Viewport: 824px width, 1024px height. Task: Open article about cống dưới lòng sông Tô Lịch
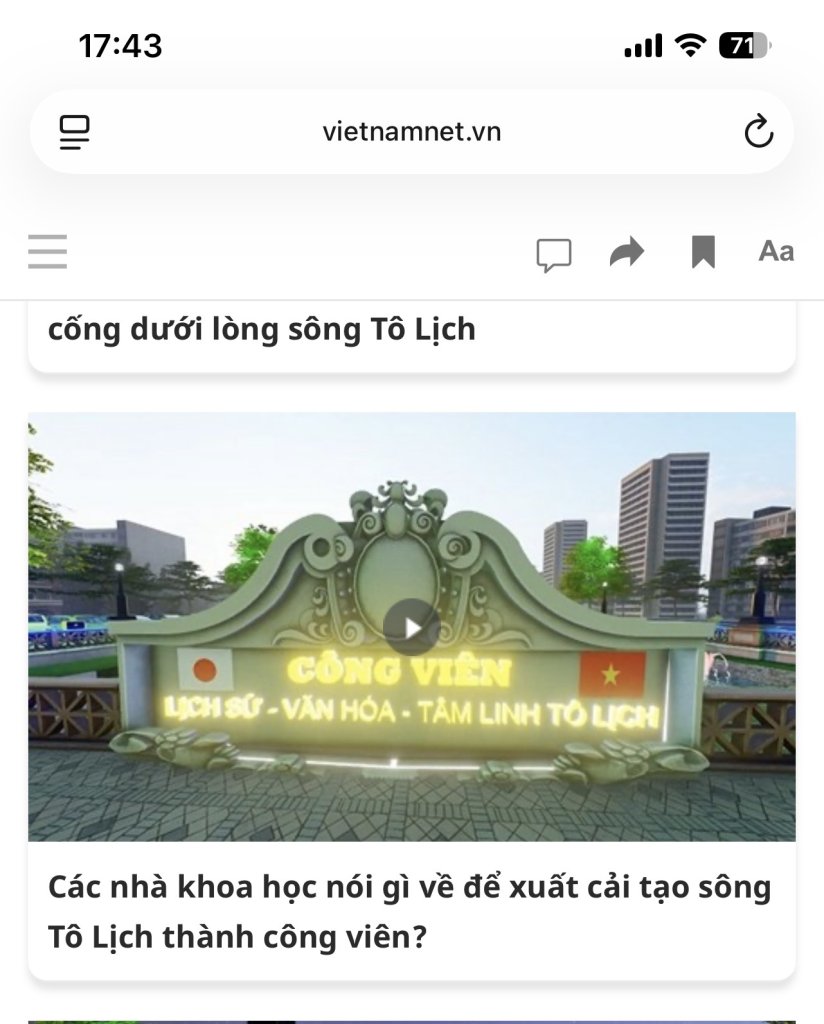262,329
